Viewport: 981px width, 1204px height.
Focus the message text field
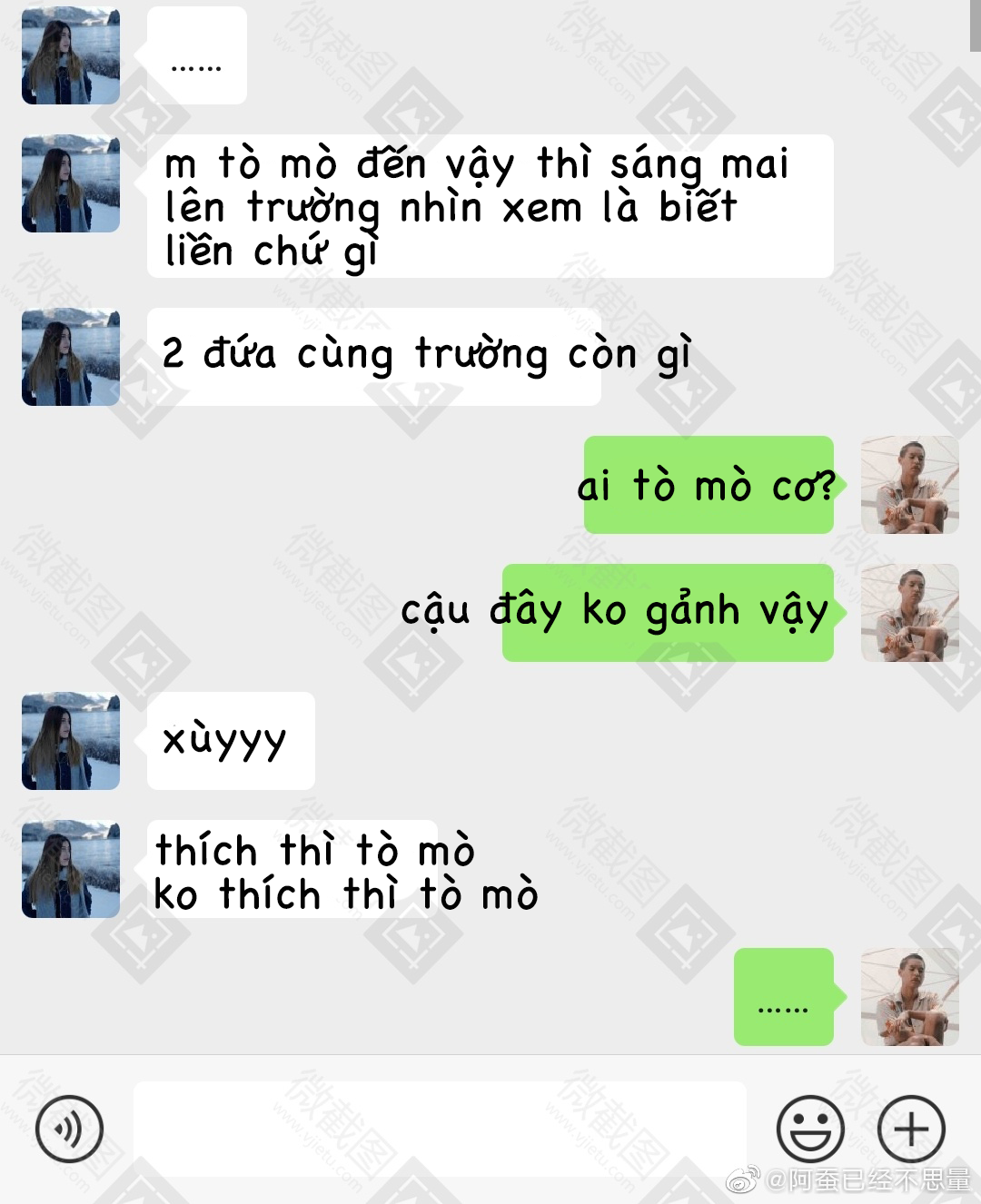(x=440, y=1130)
